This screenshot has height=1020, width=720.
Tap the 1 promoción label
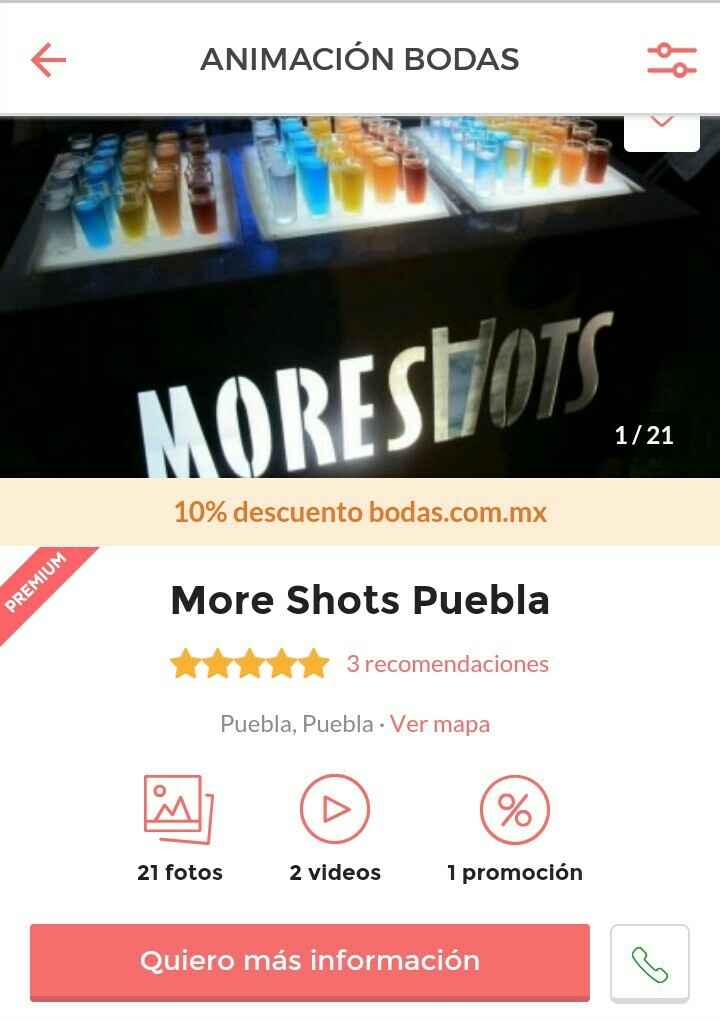(517, 872)
